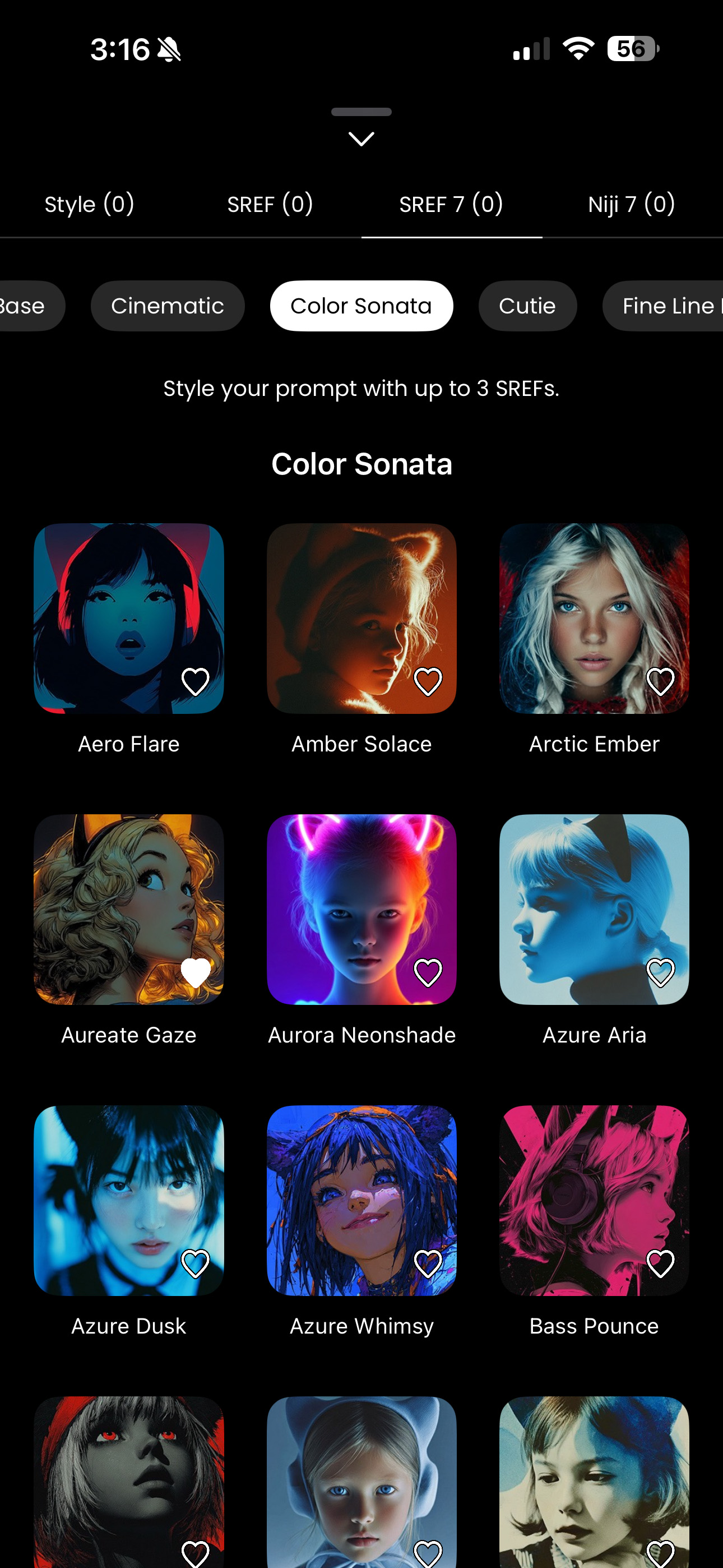Favorite the Amber Solace style
723x1568 pixels.
428,681
